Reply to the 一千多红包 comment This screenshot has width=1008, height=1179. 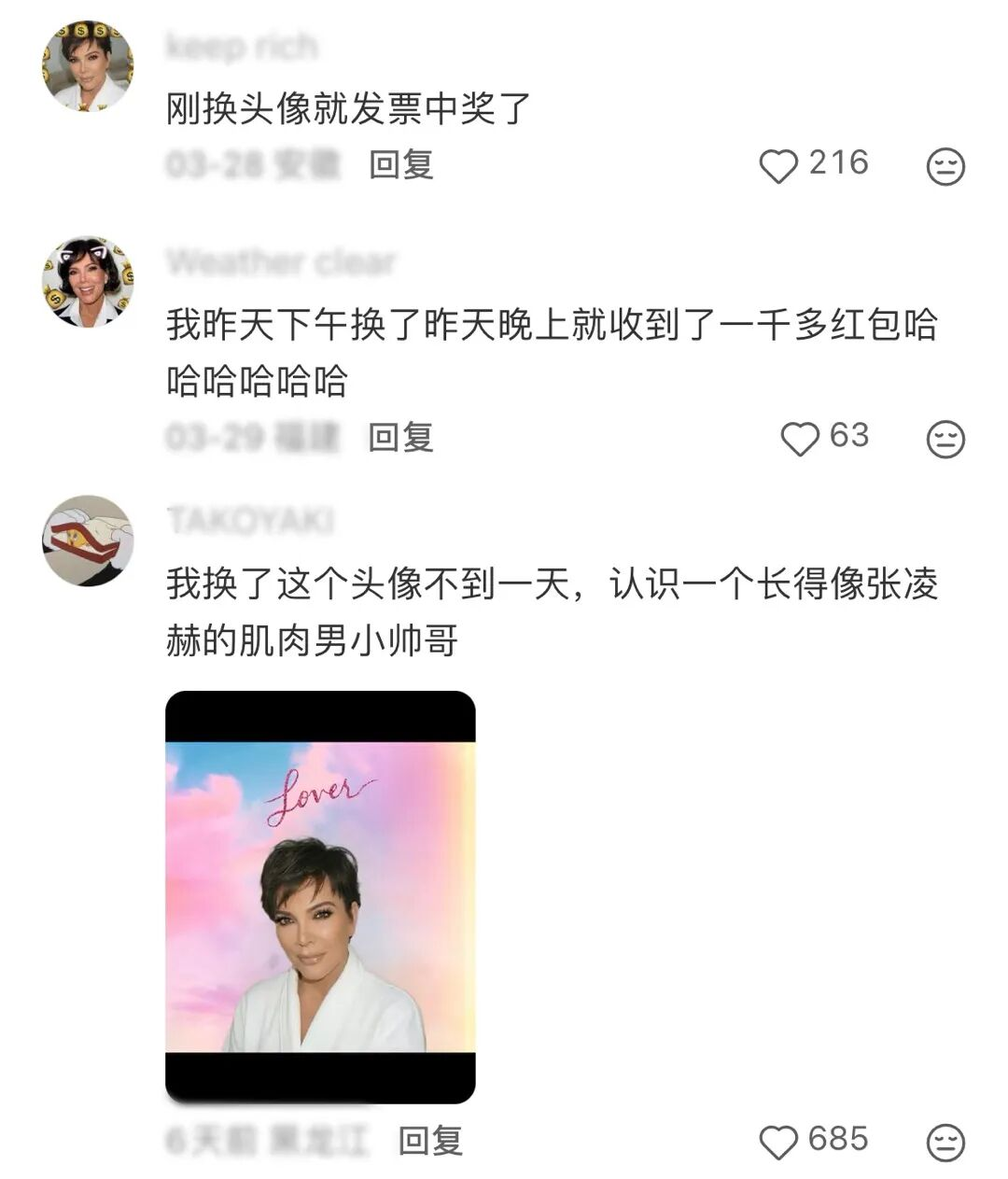401,437
